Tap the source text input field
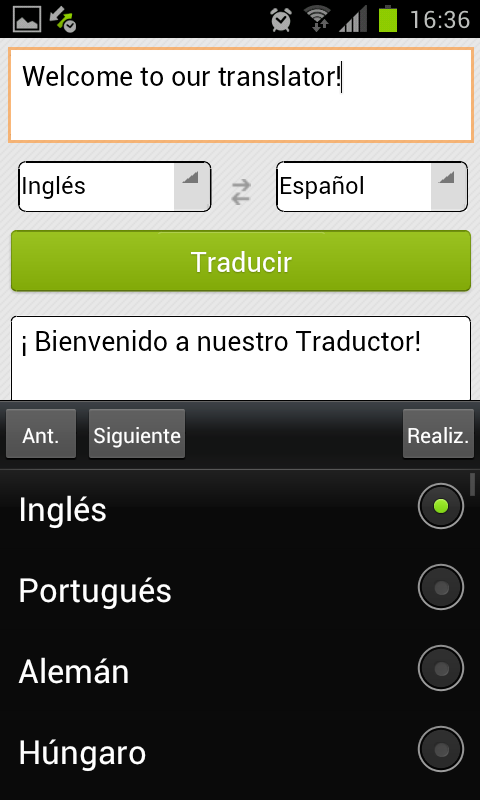The height and width of the screenshot is (800, 480). coord(241,95)
